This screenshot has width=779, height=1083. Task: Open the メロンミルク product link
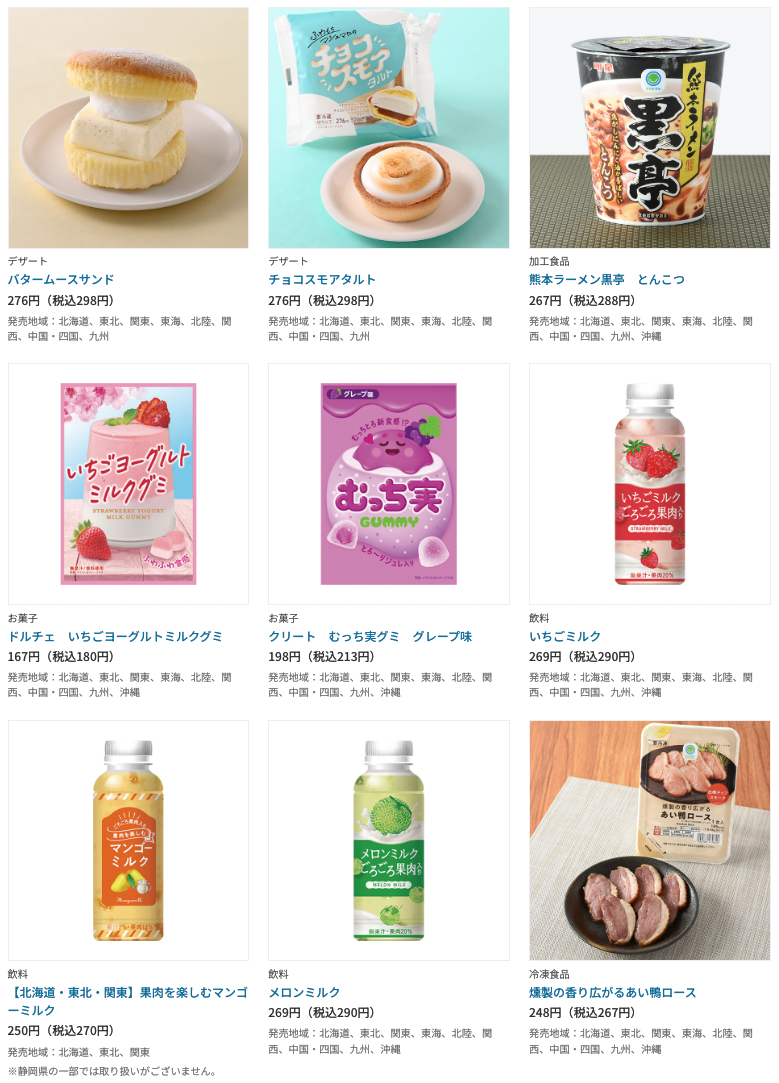[x=304, y=992]
